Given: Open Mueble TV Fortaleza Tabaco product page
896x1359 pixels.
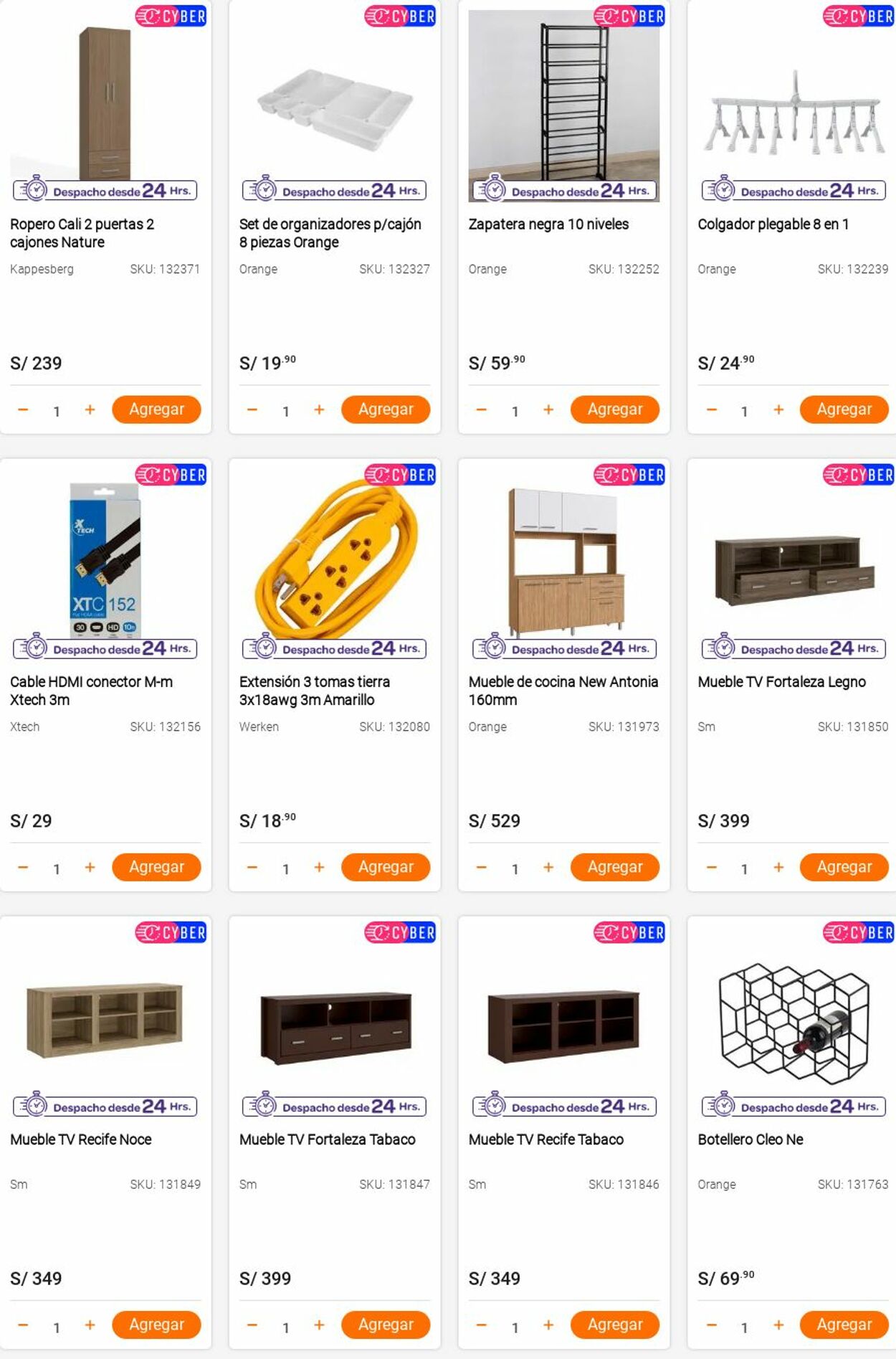Looking at the screenshot, I should (x=327, y=1139).
